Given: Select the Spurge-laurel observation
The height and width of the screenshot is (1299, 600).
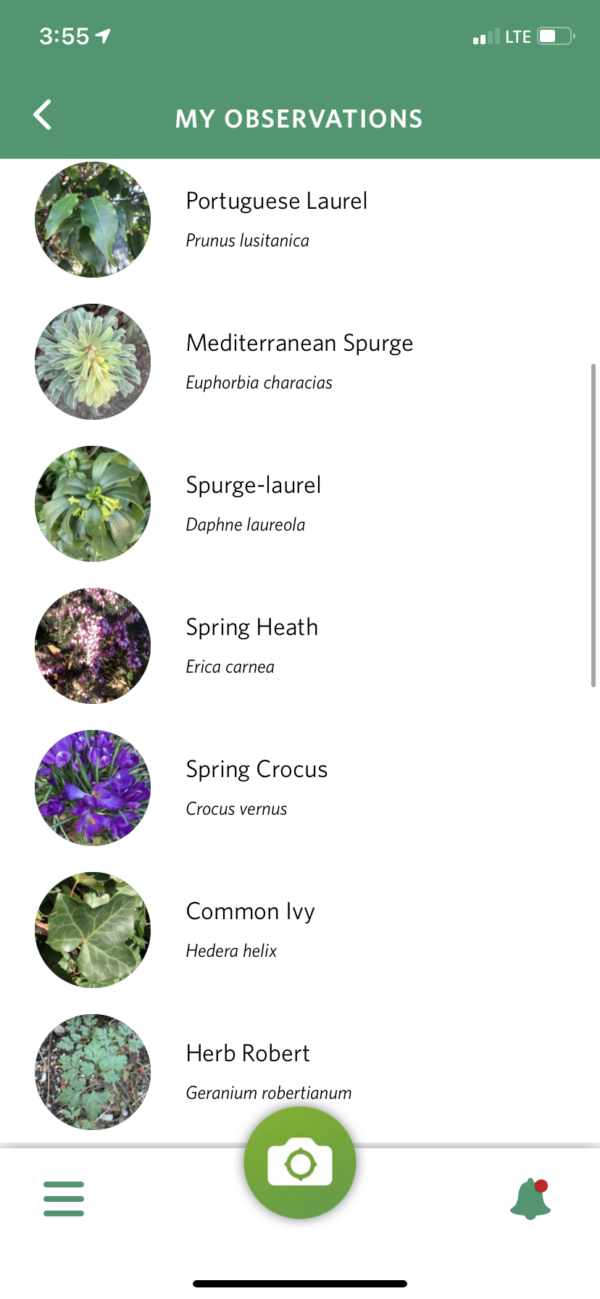Looking at the screenshot, I should click(253, 502).
